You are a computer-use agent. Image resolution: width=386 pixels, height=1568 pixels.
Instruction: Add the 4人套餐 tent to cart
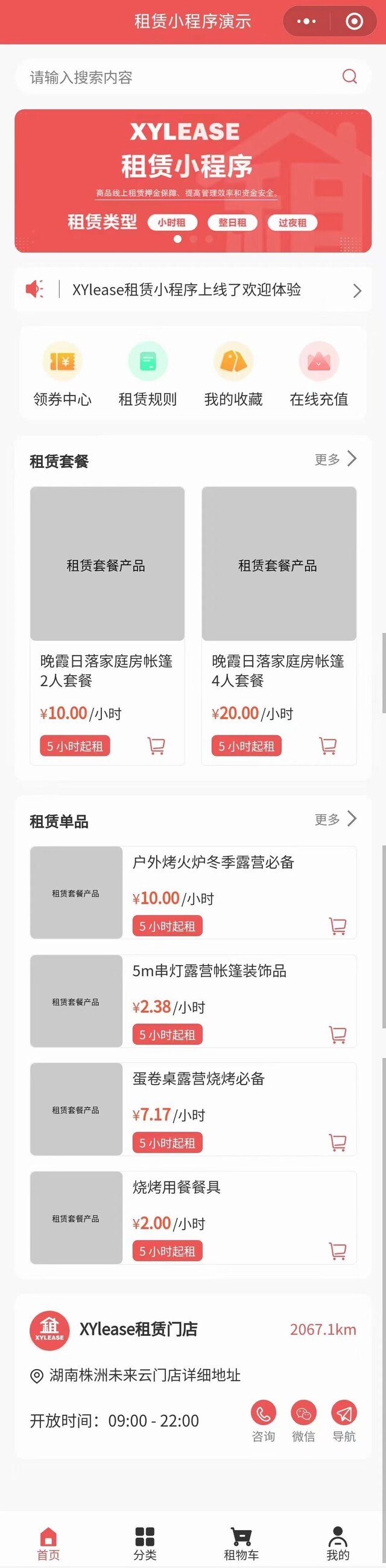tap(327, 746)
